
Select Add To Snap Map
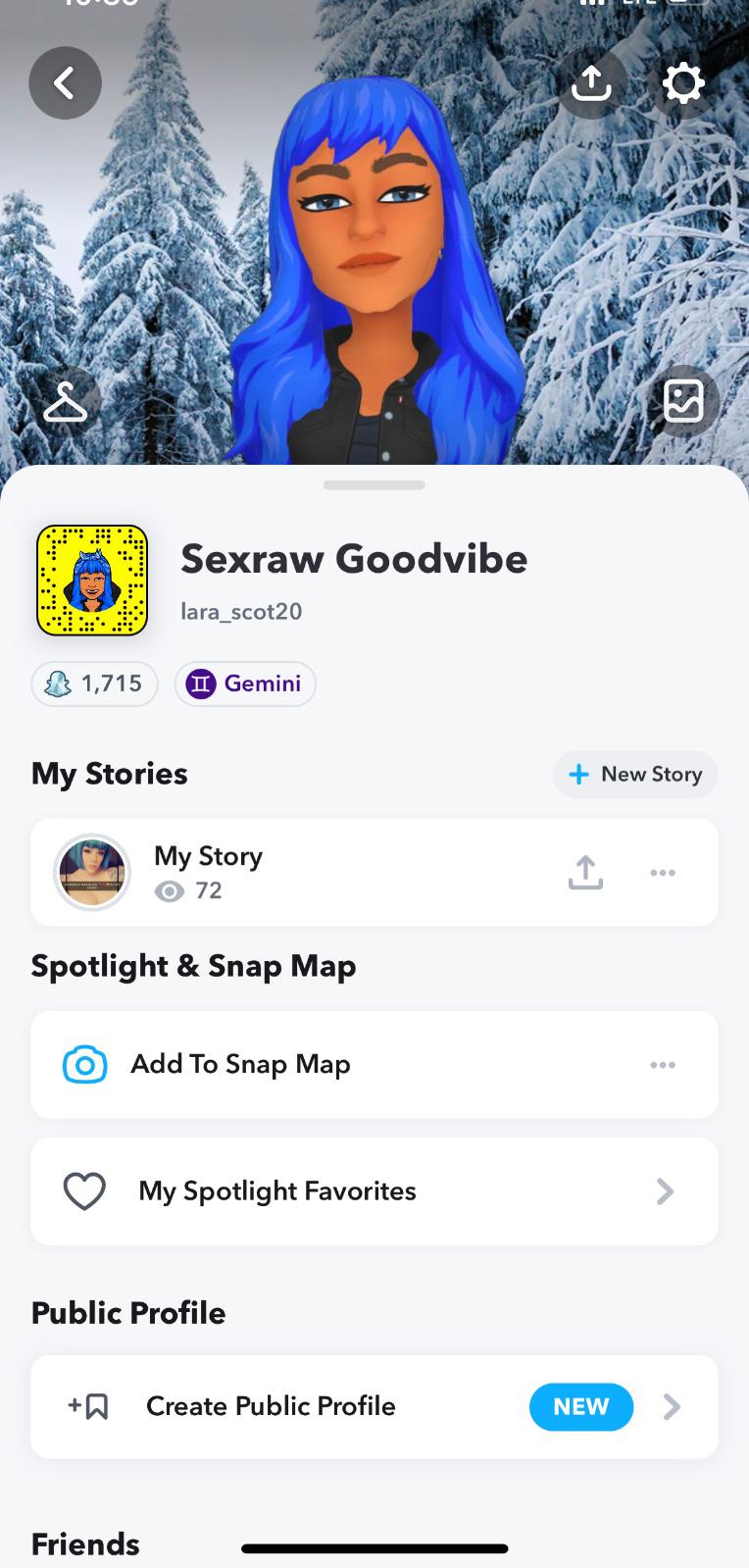240,1064
